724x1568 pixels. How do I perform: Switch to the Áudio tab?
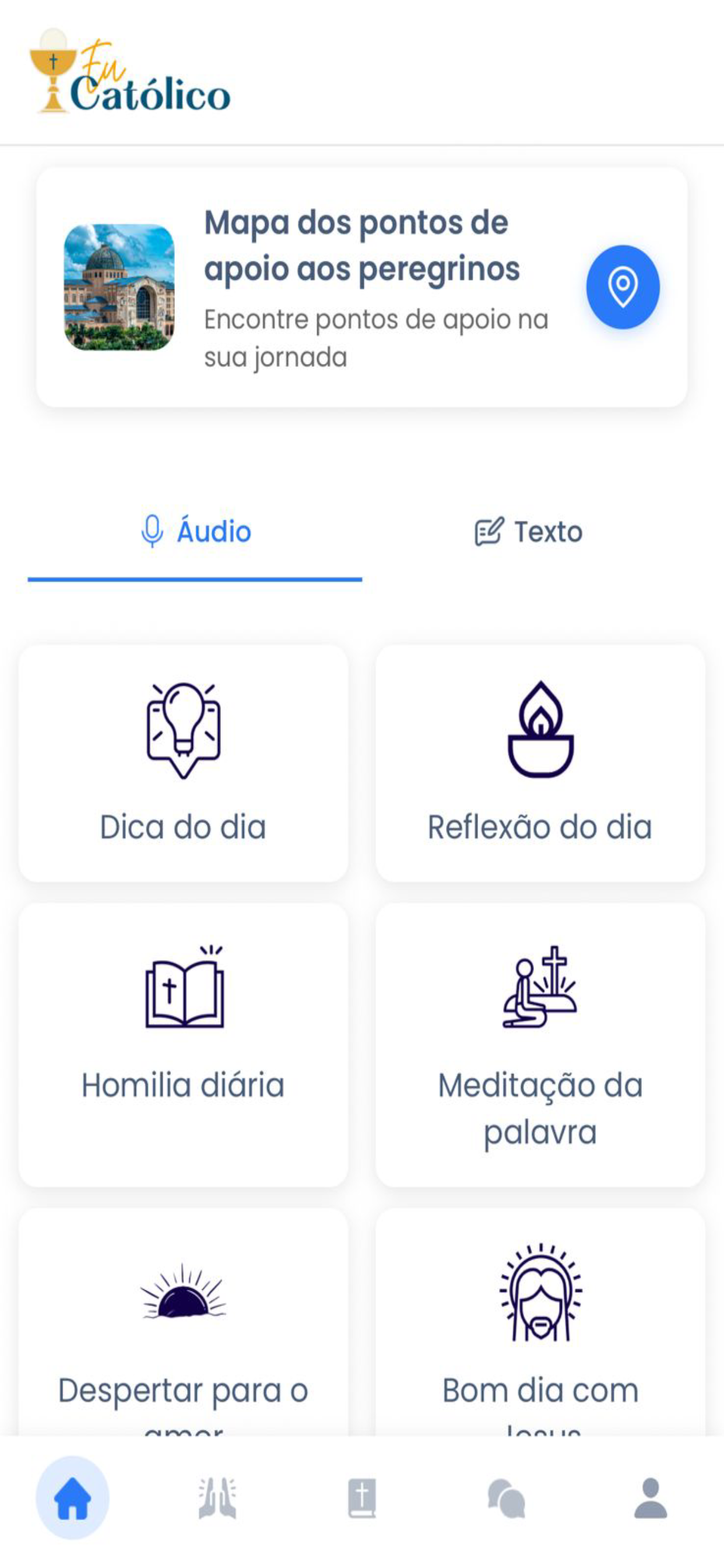click(x=195, y=532)
